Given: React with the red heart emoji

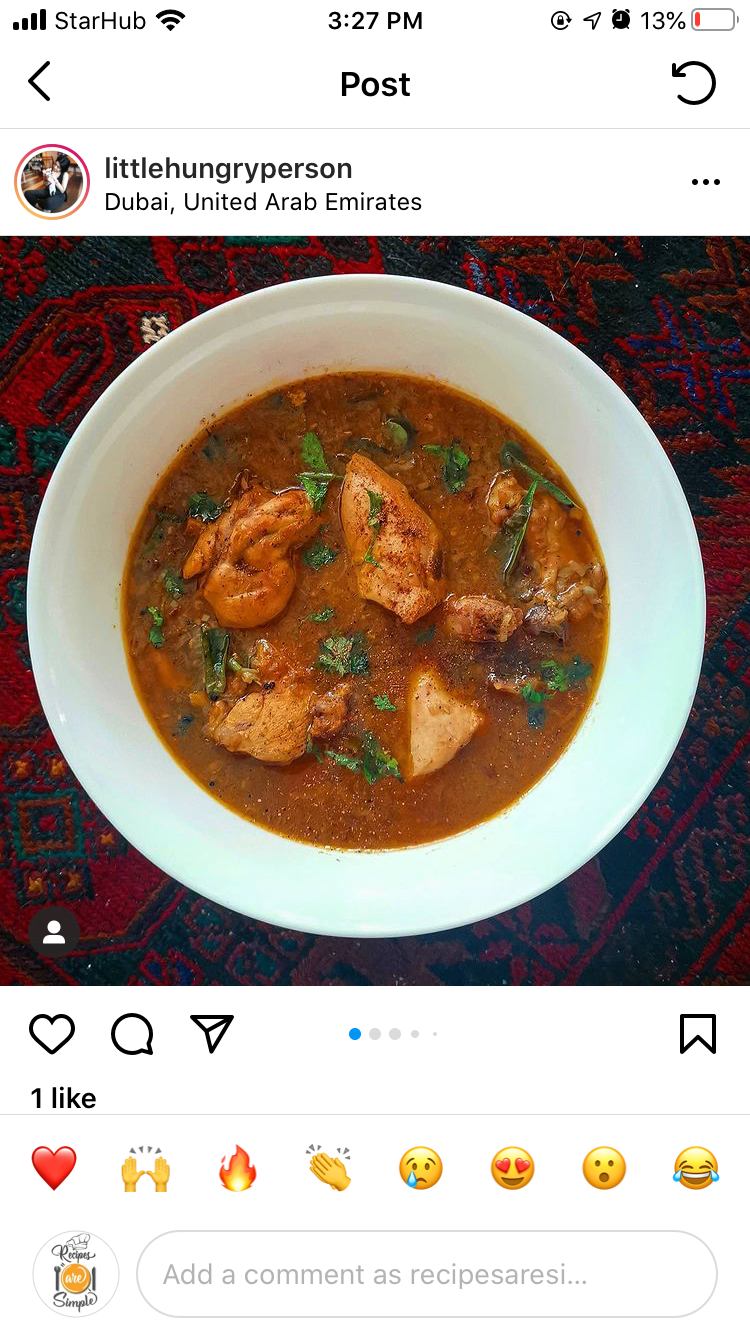Looking at the screenshot, I should pos(54,1168).
